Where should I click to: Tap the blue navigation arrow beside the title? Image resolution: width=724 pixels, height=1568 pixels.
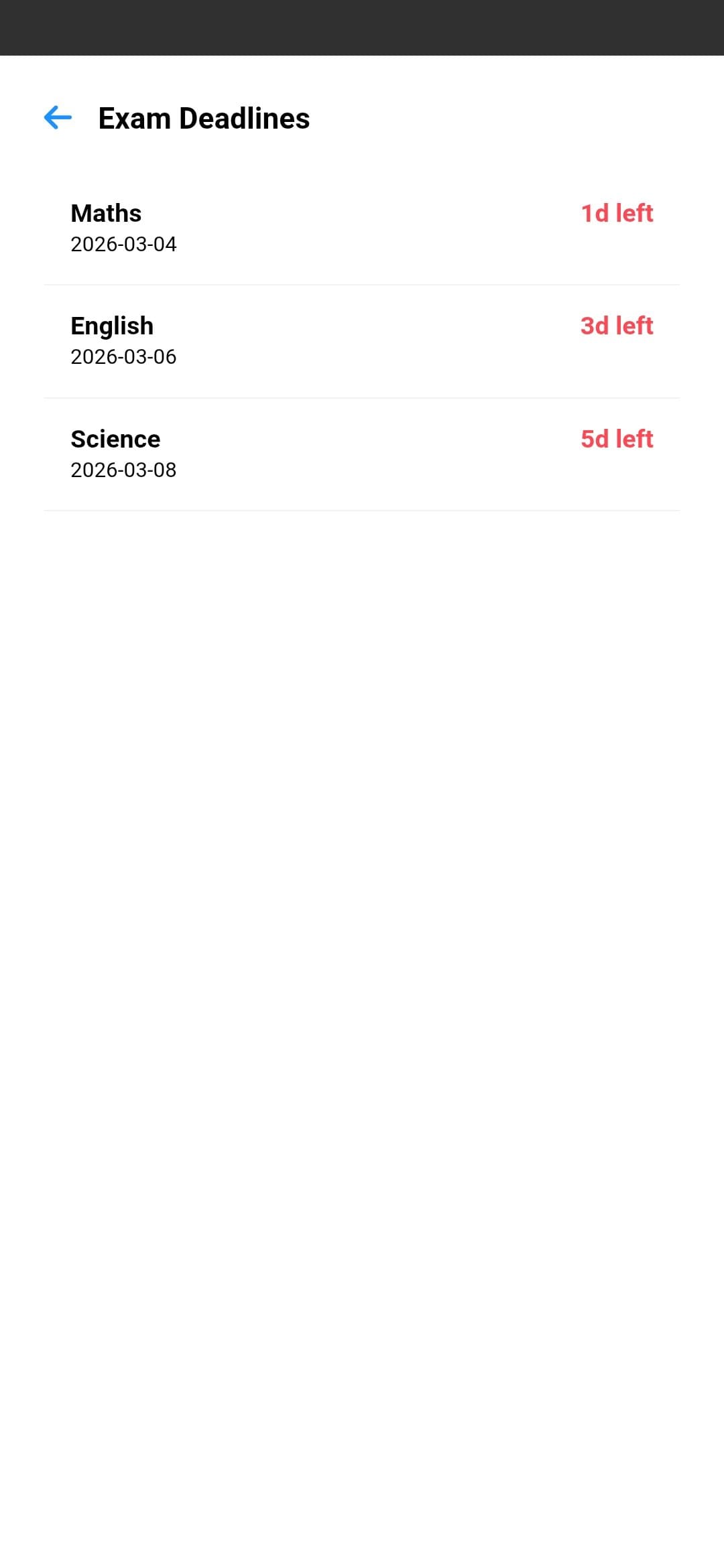59,117
